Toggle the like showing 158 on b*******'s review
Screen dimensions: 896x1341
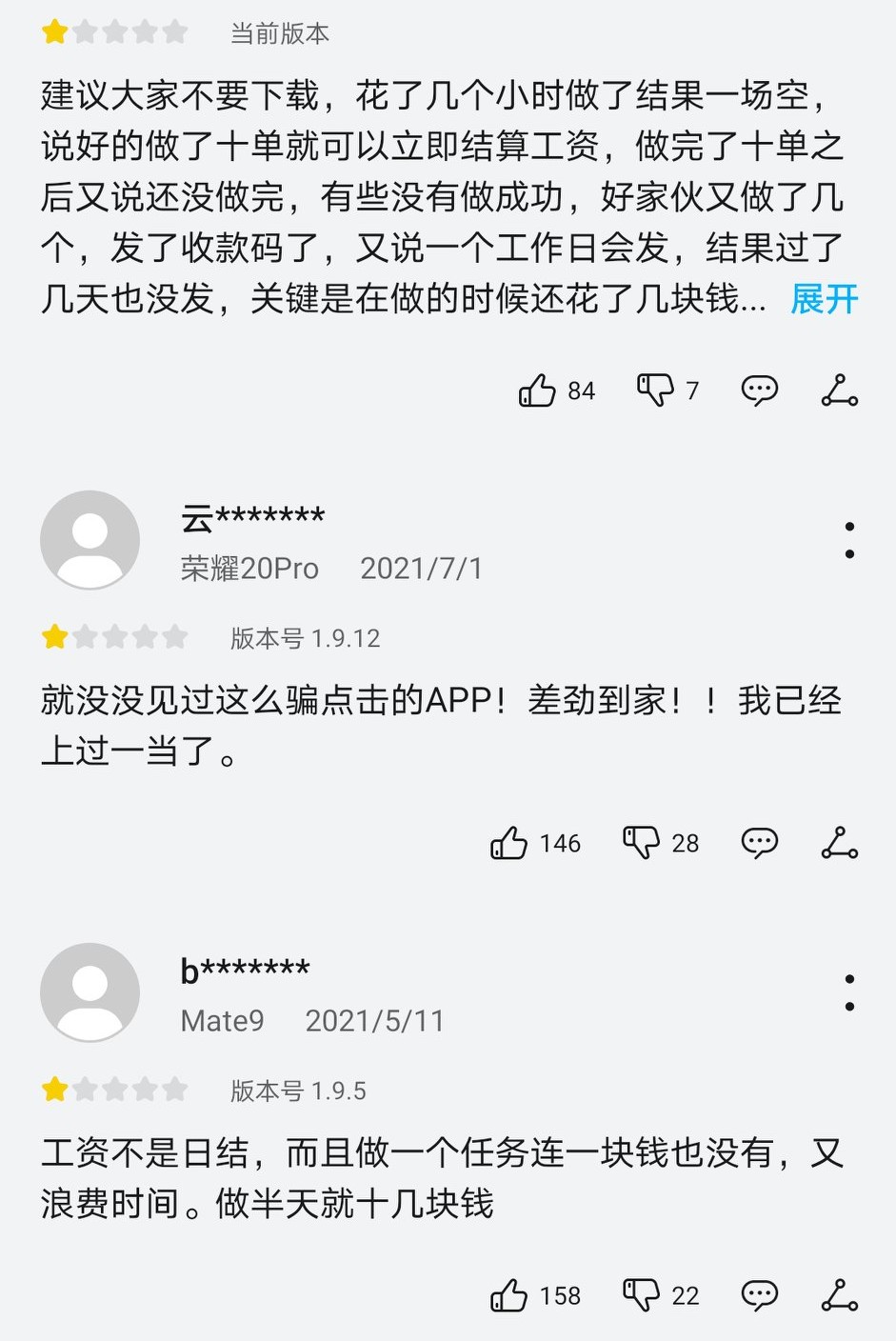click(x=514, y=1295)
